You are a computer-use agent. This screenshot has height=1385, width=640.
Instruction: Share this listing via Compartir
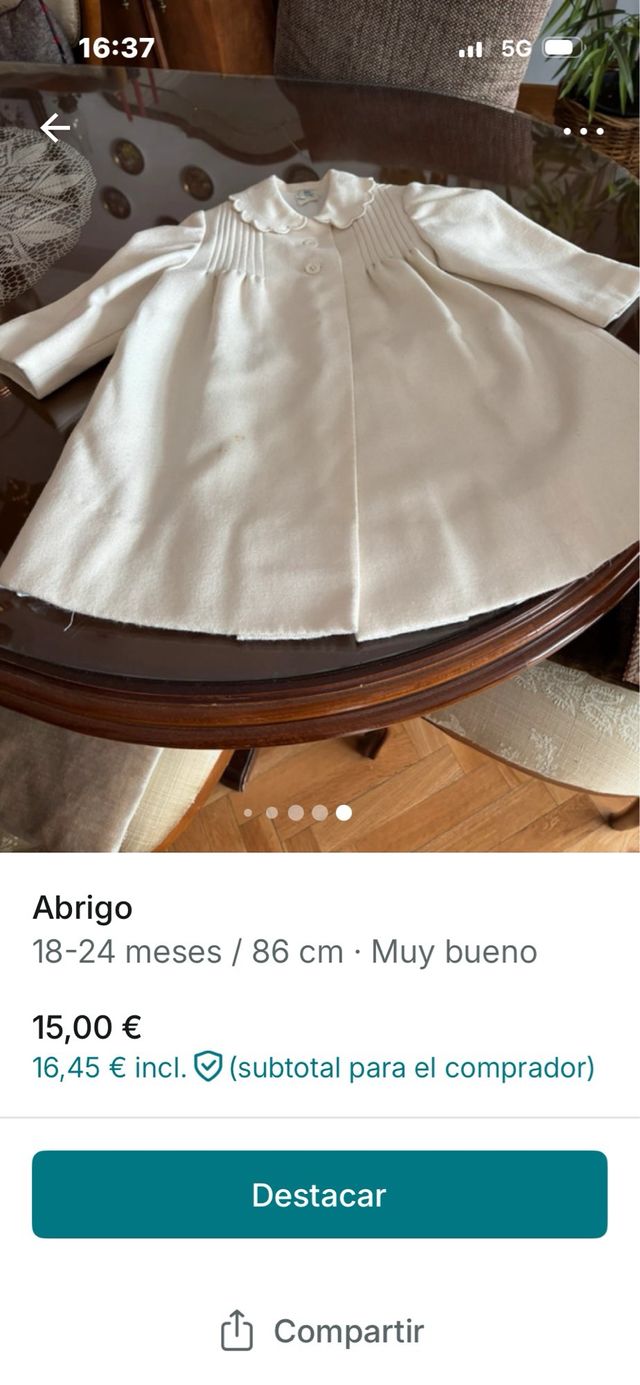[x=322, y=1332]
